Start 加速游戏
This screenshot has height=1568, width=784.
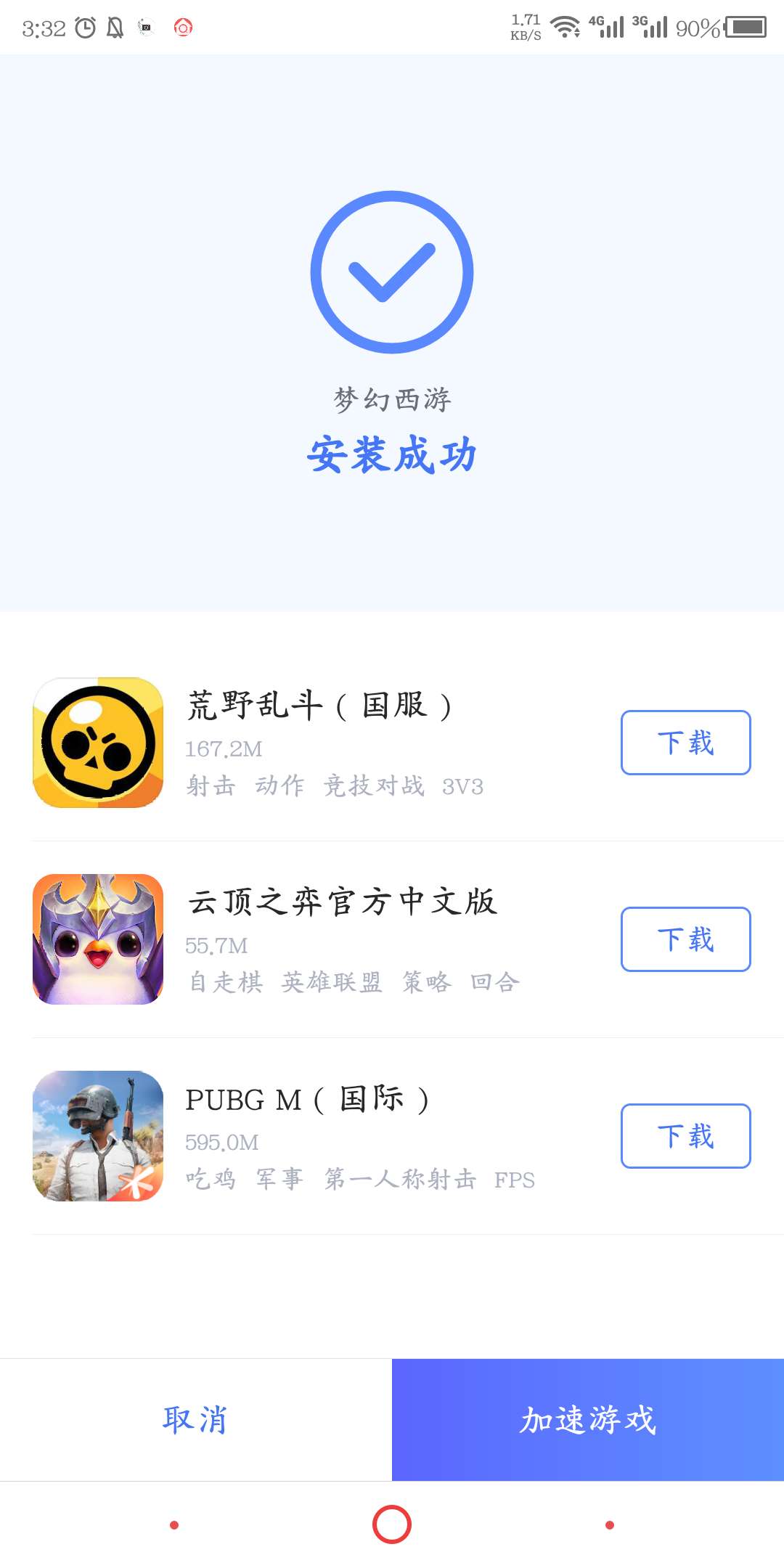588,1420
